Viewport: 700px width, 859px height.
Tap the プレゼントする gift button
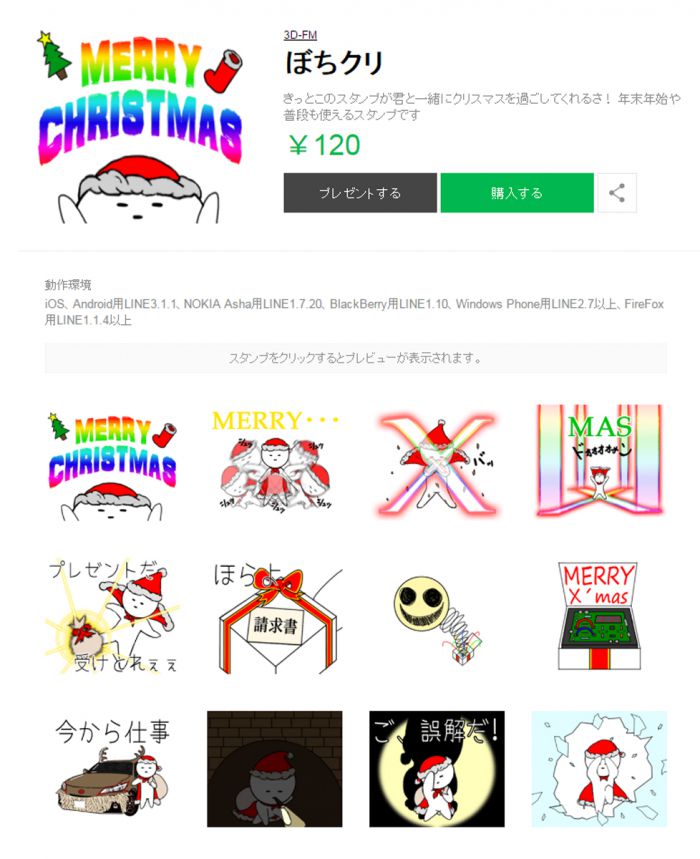(360, 193)
